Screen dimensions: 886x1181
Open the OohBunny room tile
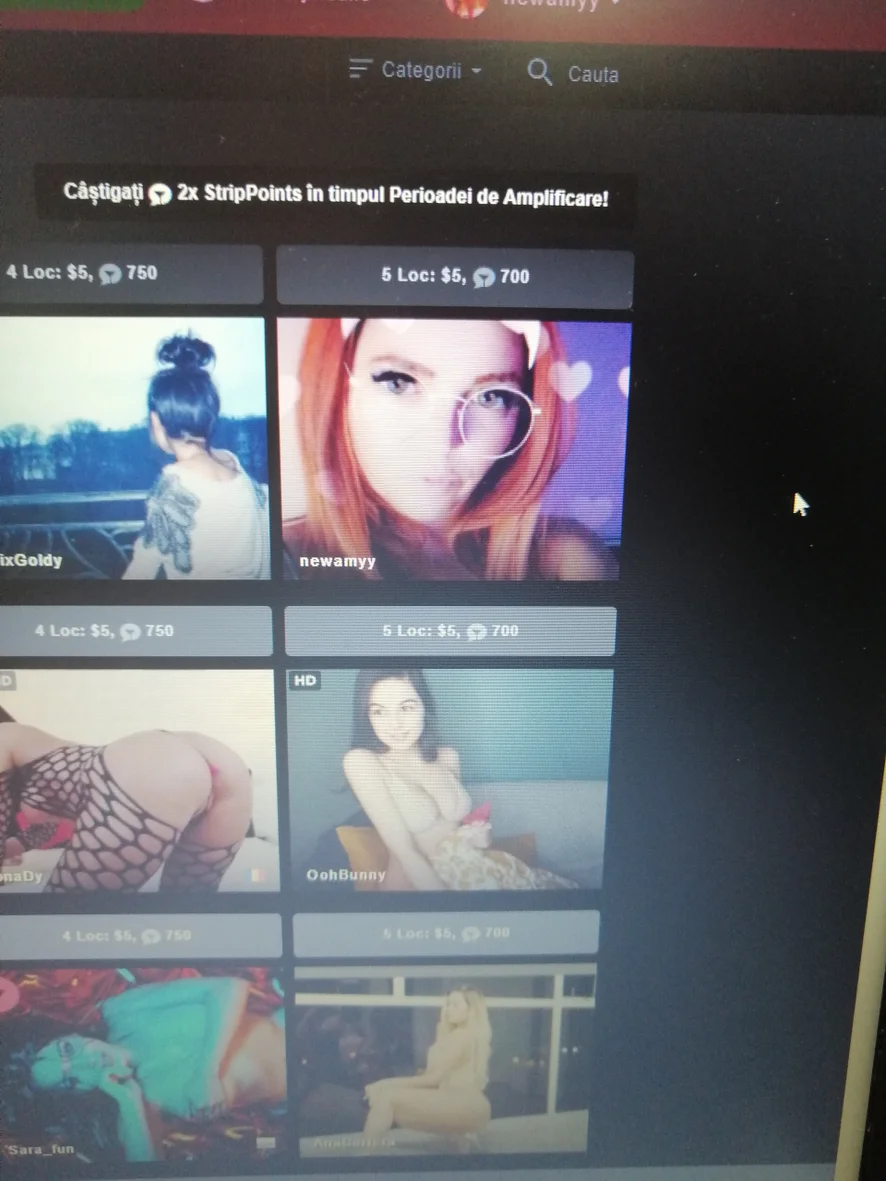pyautogui.click(x=449, y=779)
